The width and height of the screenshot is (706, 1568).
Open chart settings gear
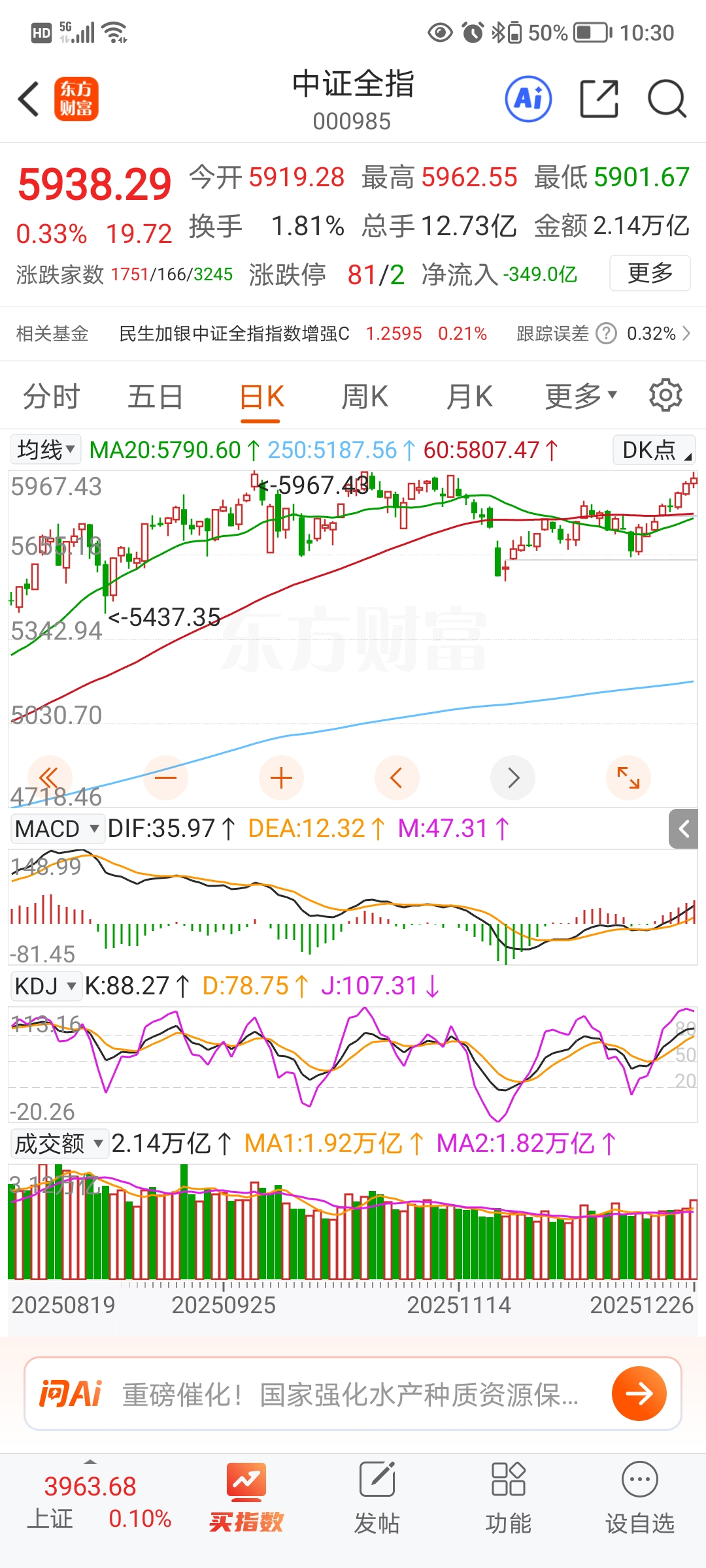[665, 395]
